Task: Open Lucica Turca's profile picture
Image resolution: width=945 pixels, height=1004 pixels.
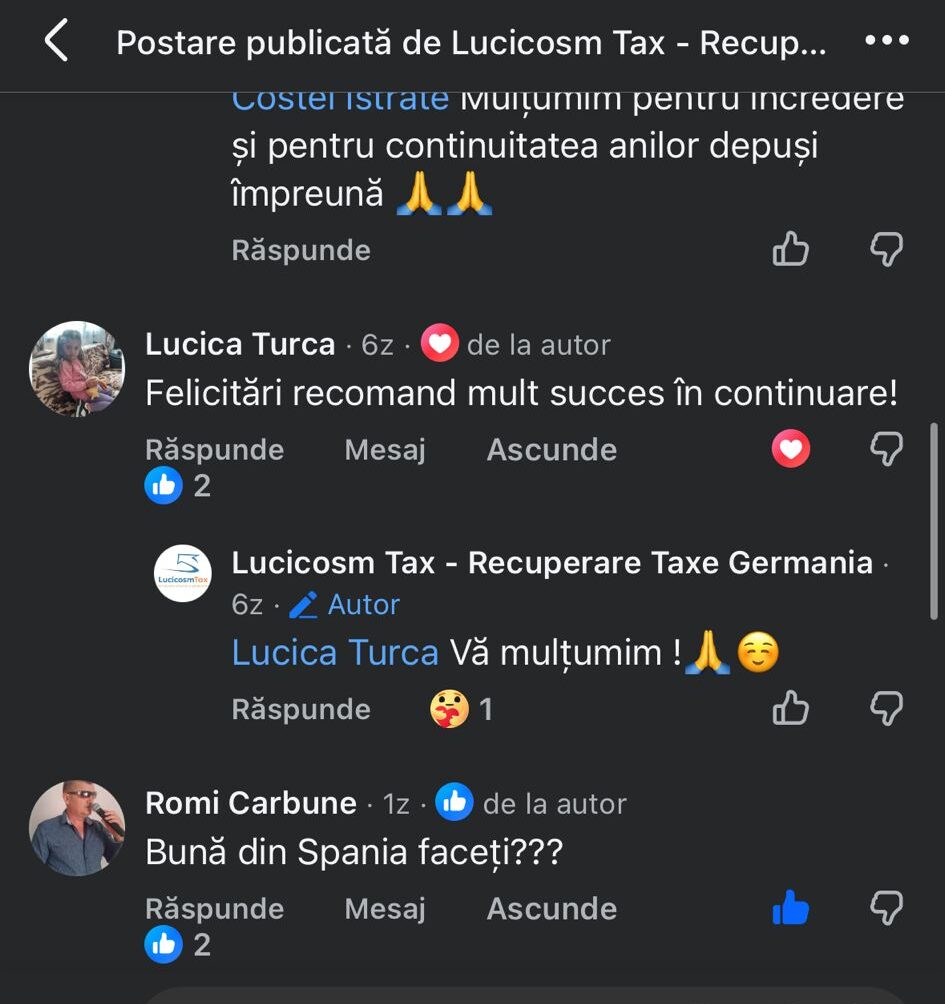Action: tap(77, 368)
